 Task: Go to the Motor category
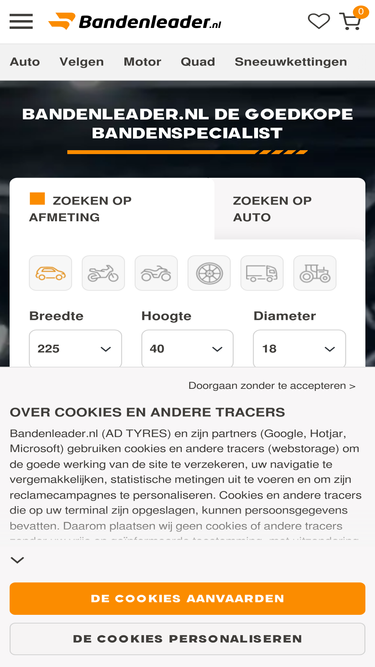pyautogui.click(x=142, y=62)
